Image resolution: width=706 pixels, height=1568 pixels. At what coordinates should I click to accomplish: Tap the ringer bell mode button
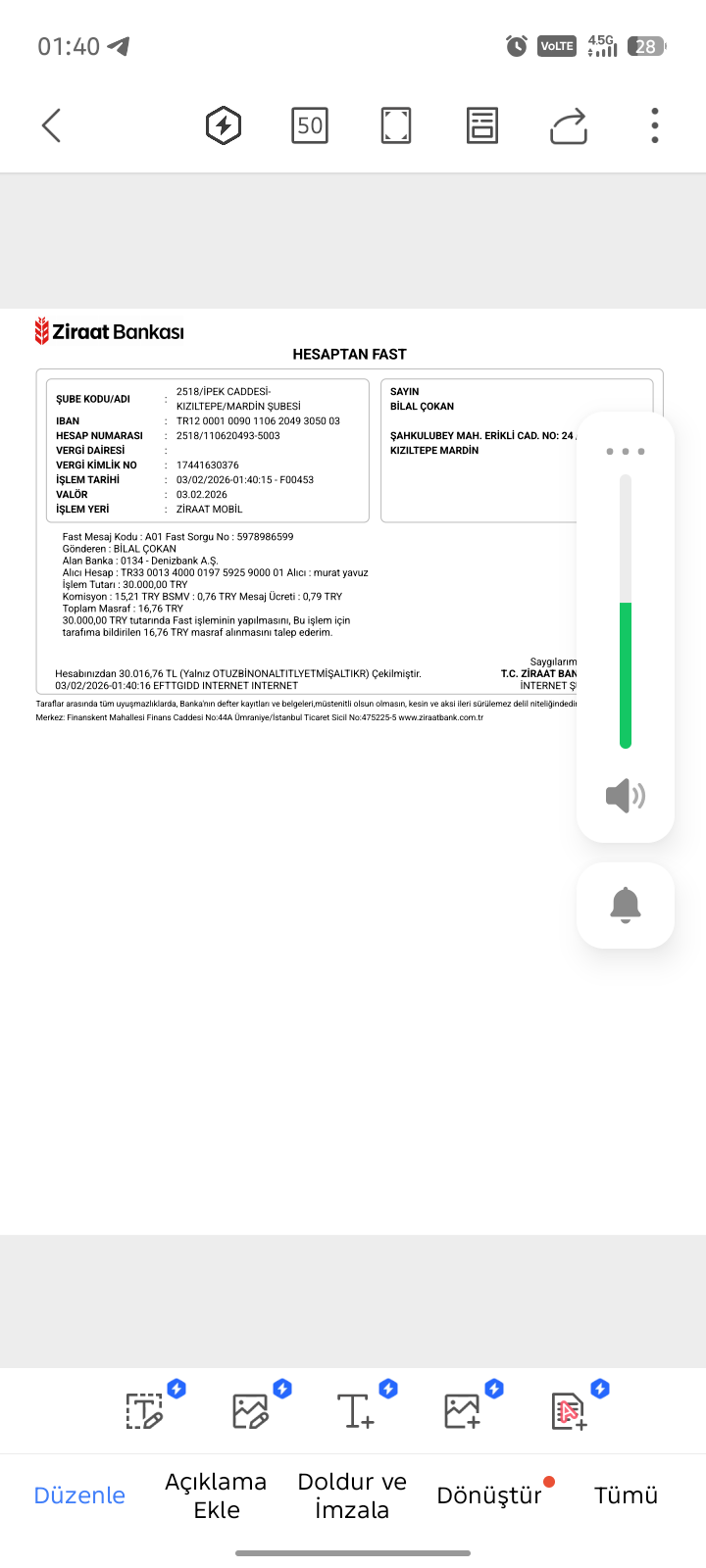(626, 905)
